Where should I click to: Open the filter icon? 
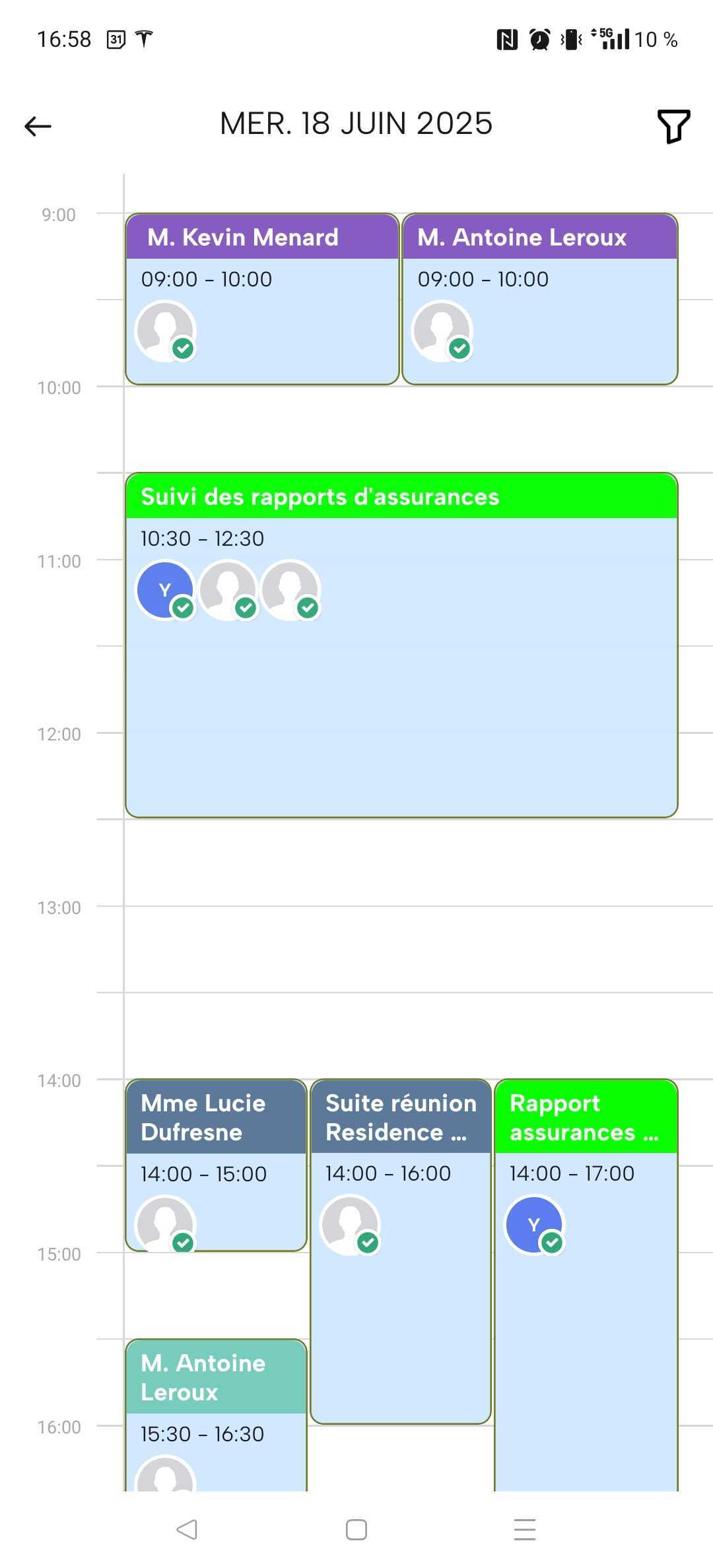coord(673,126)
